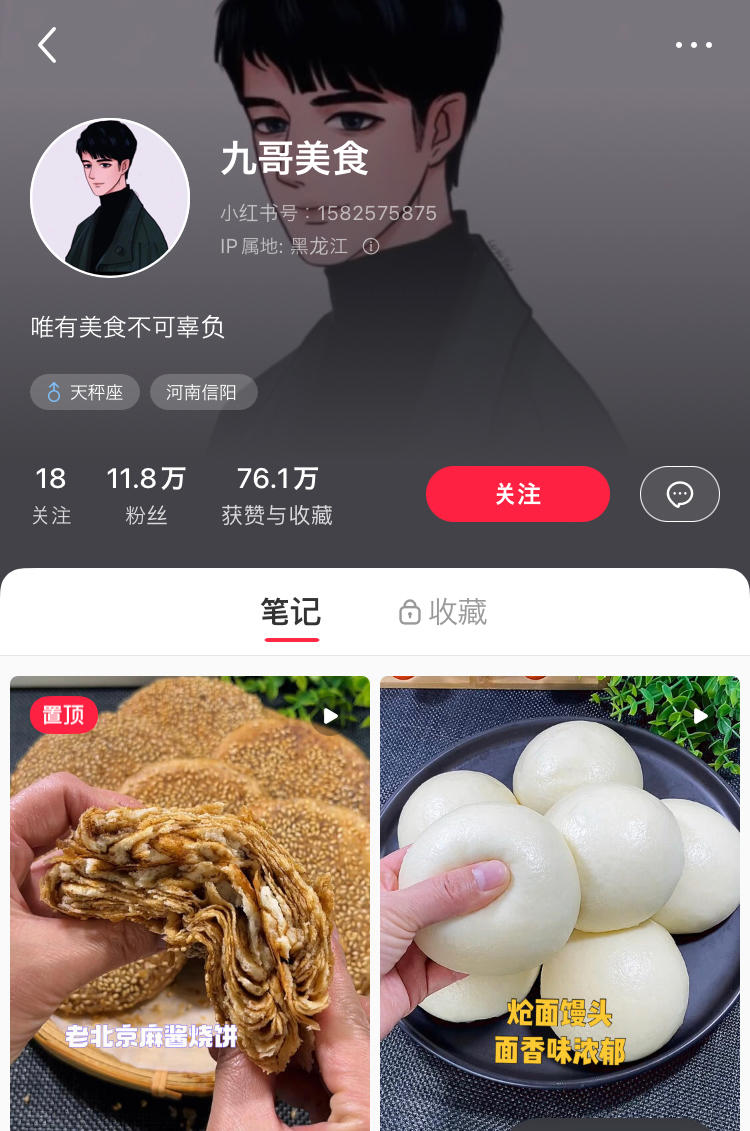Viewport: 750px width, 1131px height.
Task: Tap the IP属地 info icon
Action: [369, 246]
